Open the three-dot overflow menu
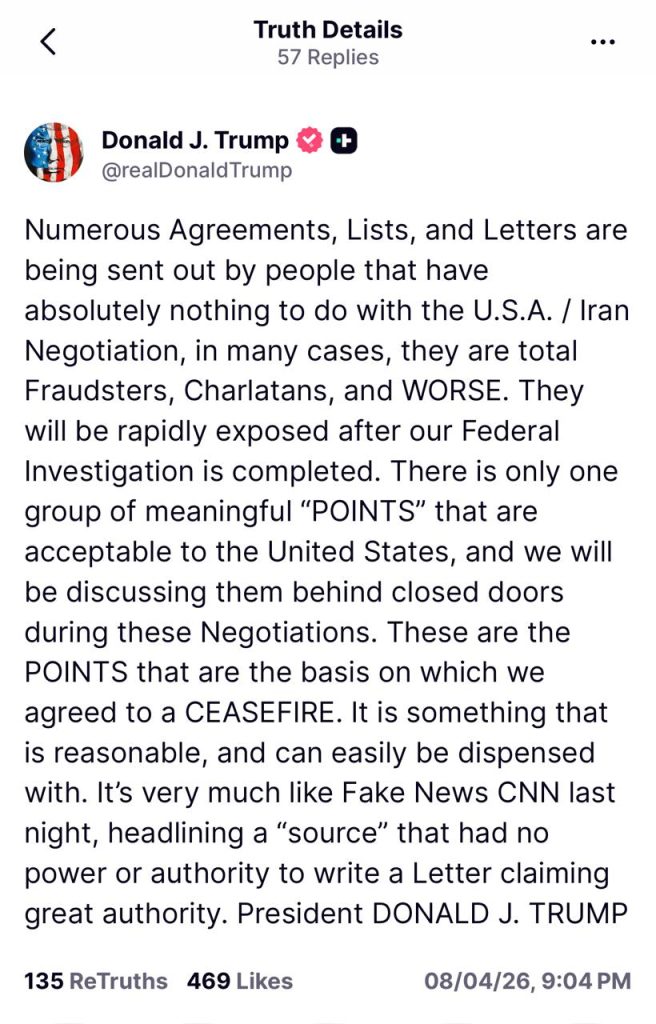 point(603,42)
